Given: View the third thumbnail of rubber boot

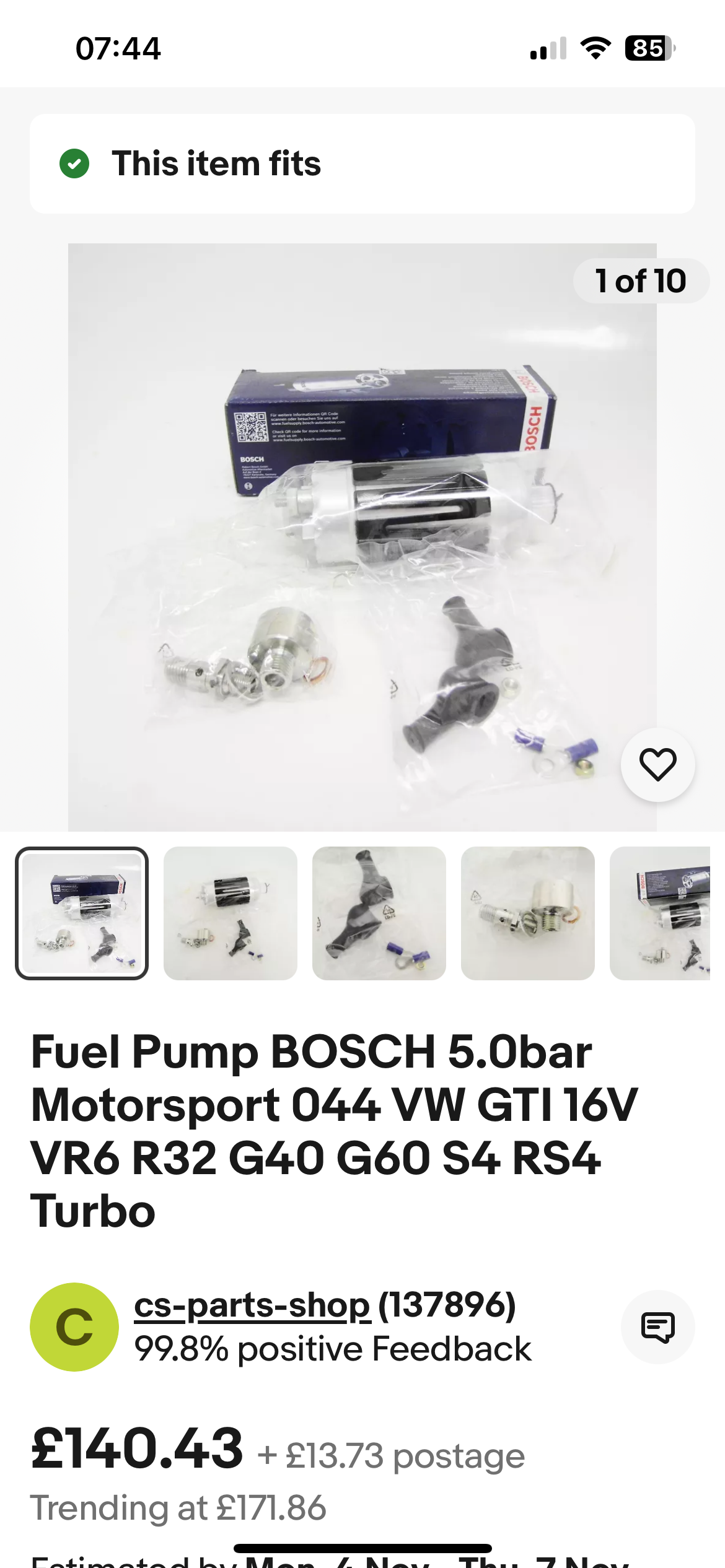Looking at the screenshot, I should point(379,913).
